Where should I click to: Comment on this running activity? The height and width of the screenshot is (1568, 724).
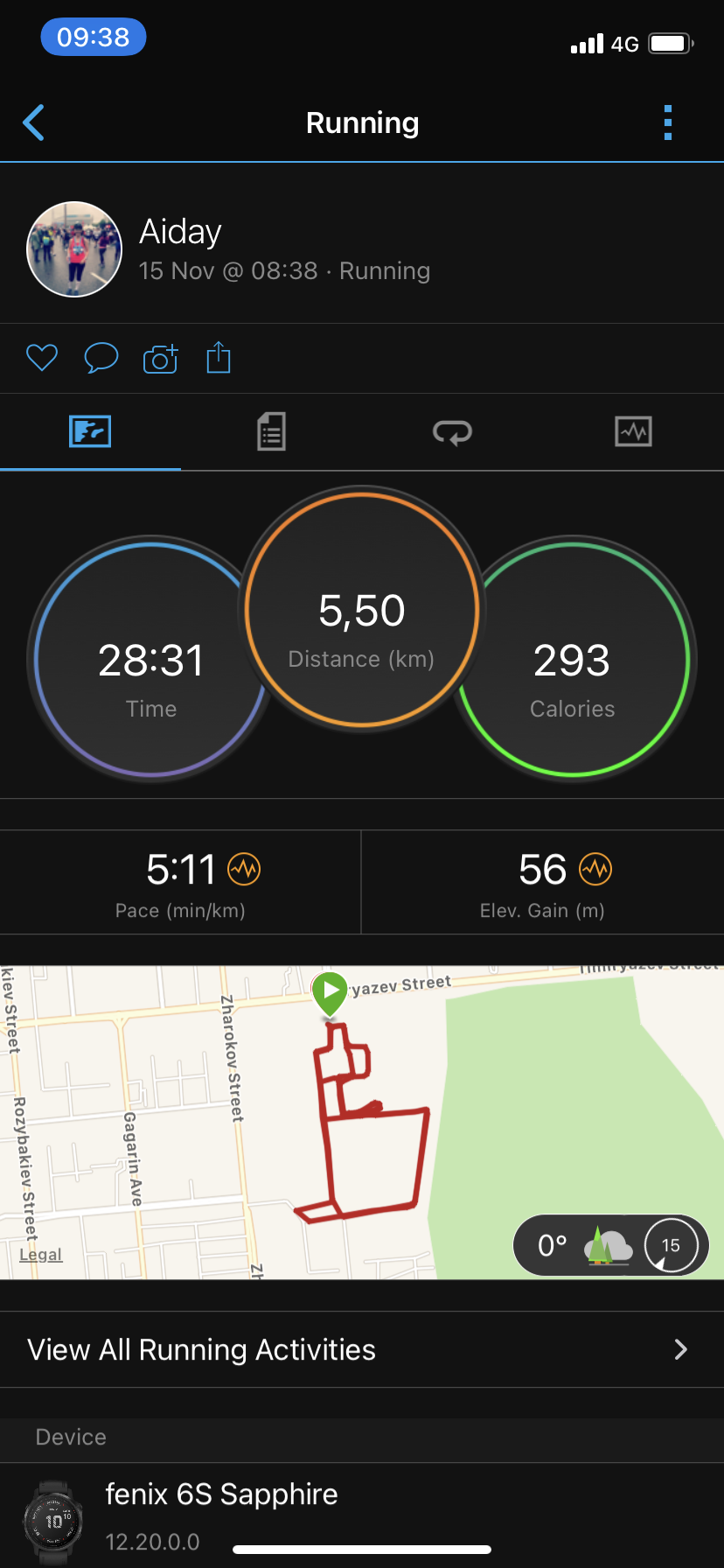coord(101,358)
